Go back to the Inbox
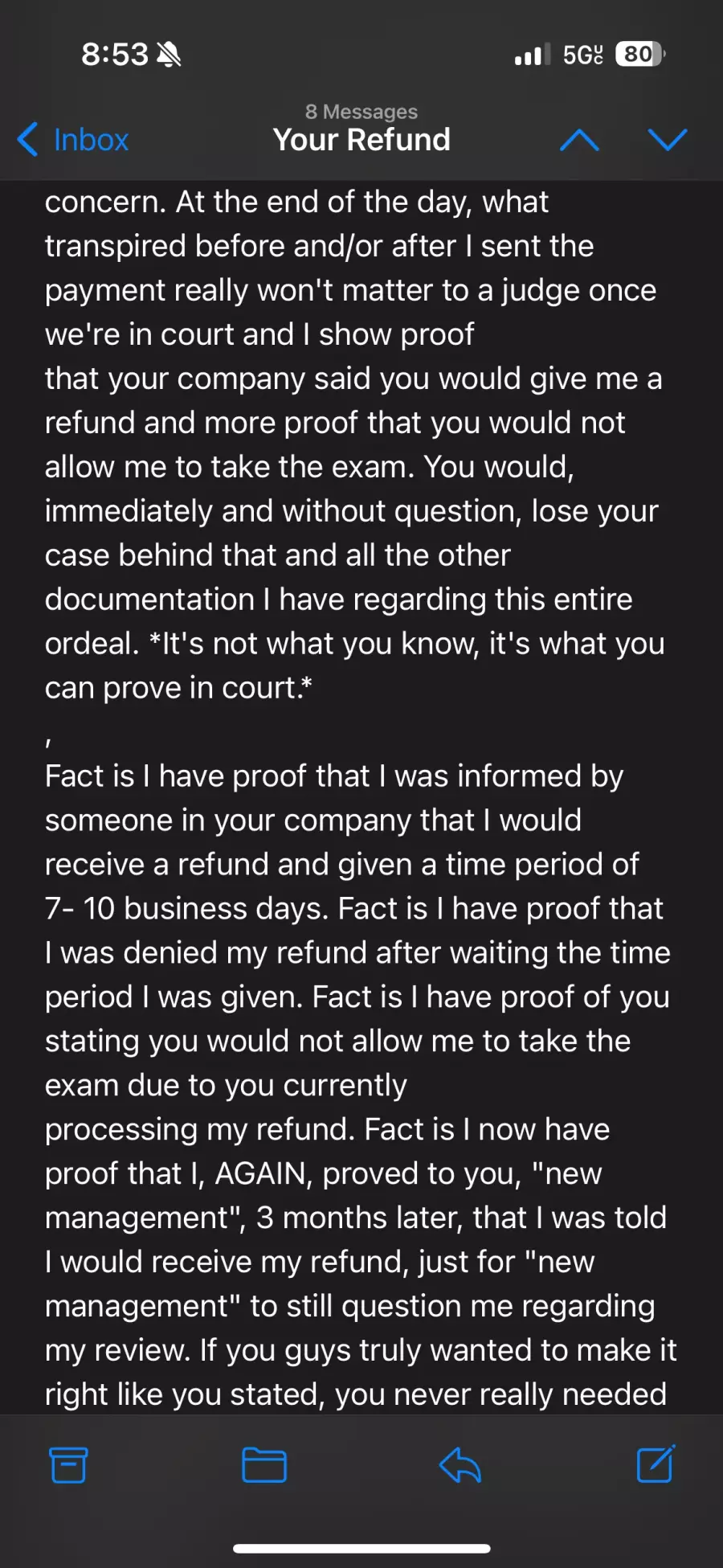This screenshot has width=723, height=1568. click(73, 140)
